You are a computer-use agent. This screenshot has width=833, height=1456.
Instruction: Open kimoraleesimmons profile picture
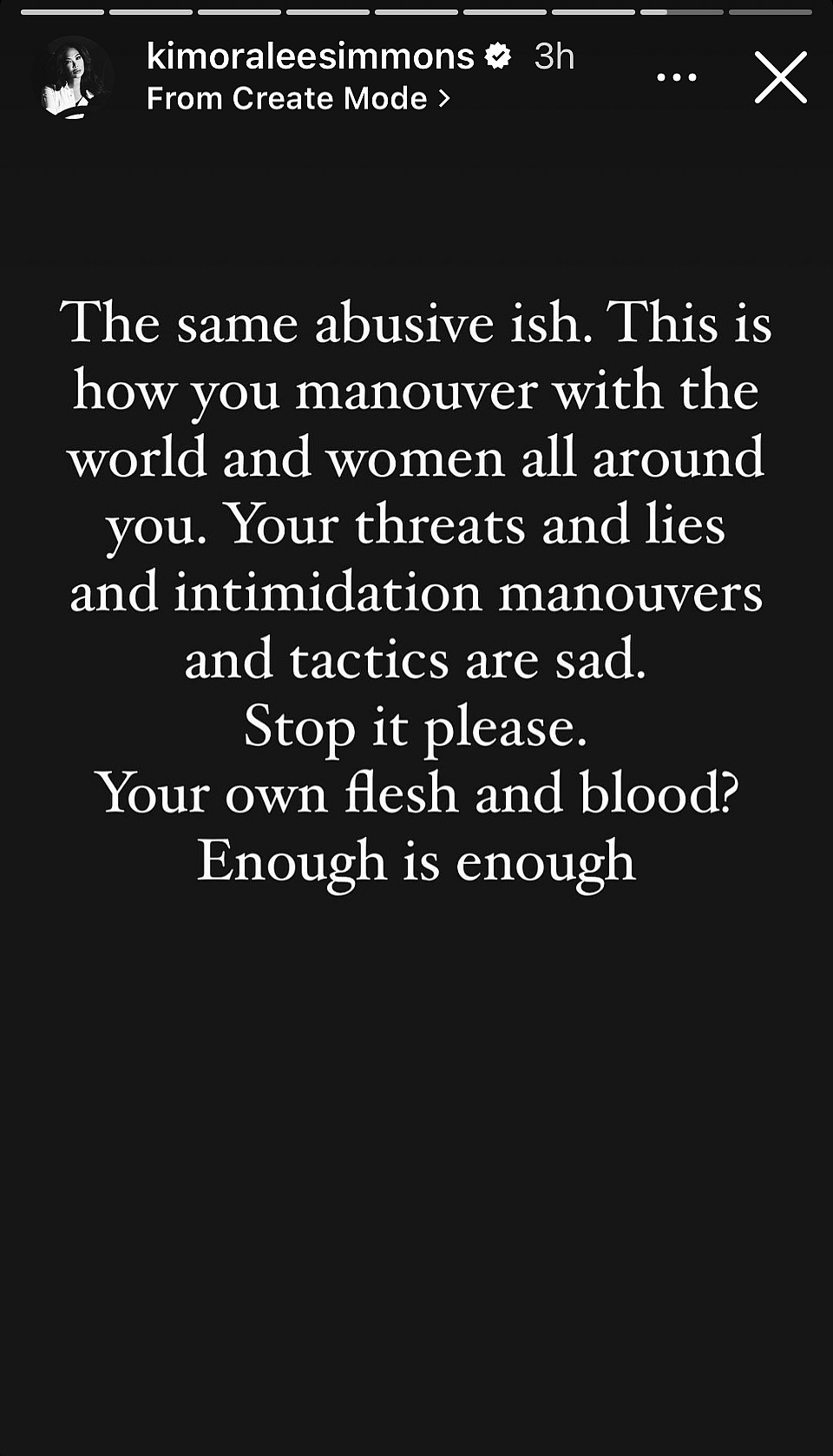click(x=72, y=77)
